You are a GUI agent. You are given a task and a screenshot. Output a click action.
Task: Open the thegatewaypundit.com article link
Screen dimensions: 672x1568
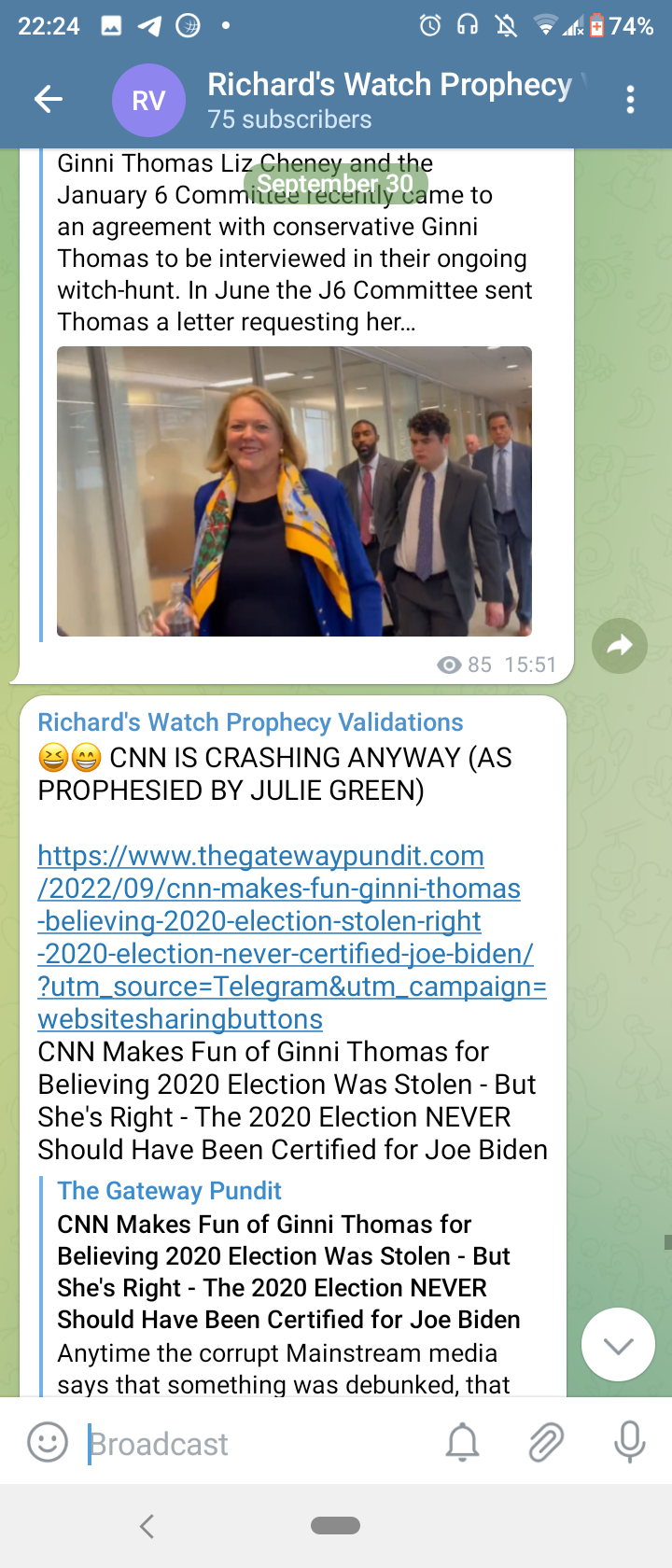[x=280, y=937]
